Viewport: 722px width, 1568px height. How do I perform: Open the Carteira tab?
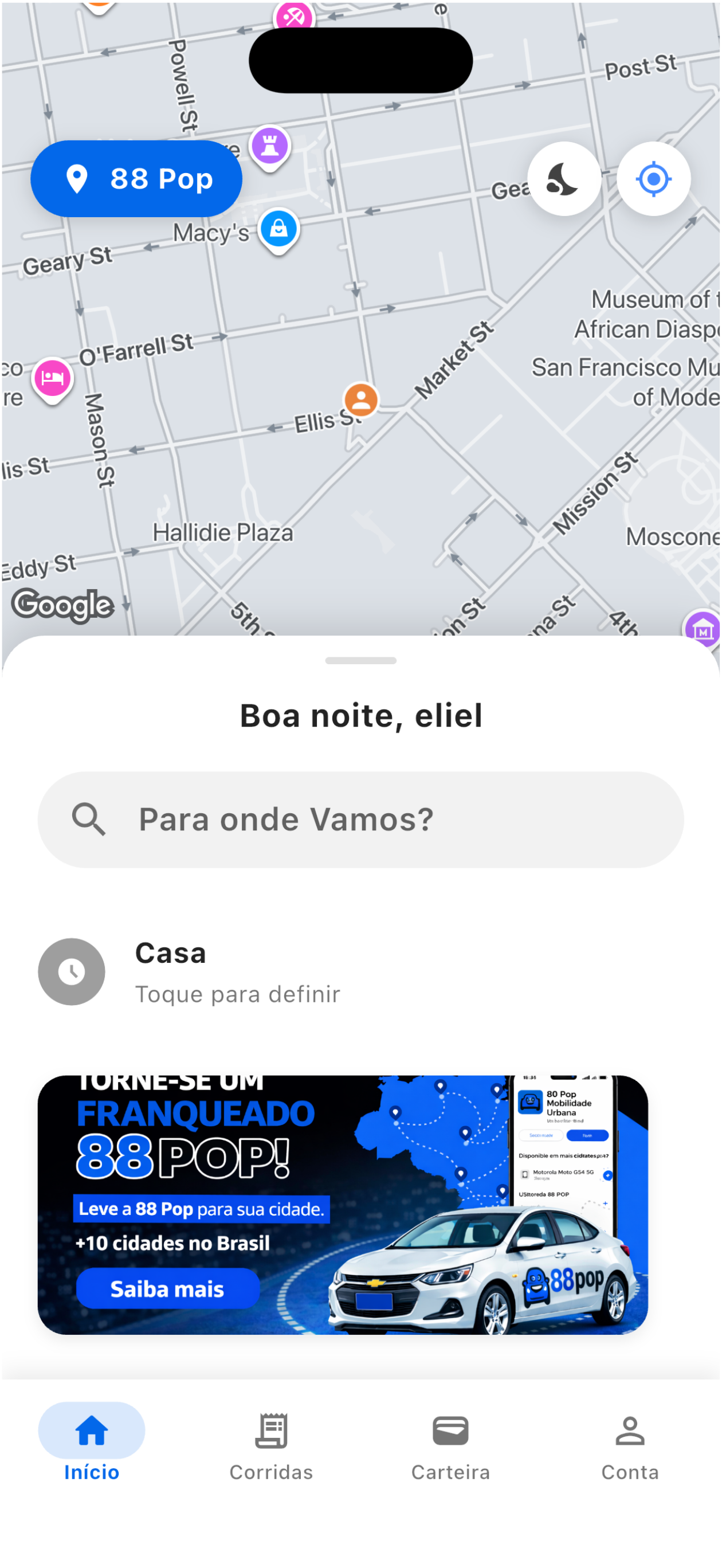(450, 1448)
